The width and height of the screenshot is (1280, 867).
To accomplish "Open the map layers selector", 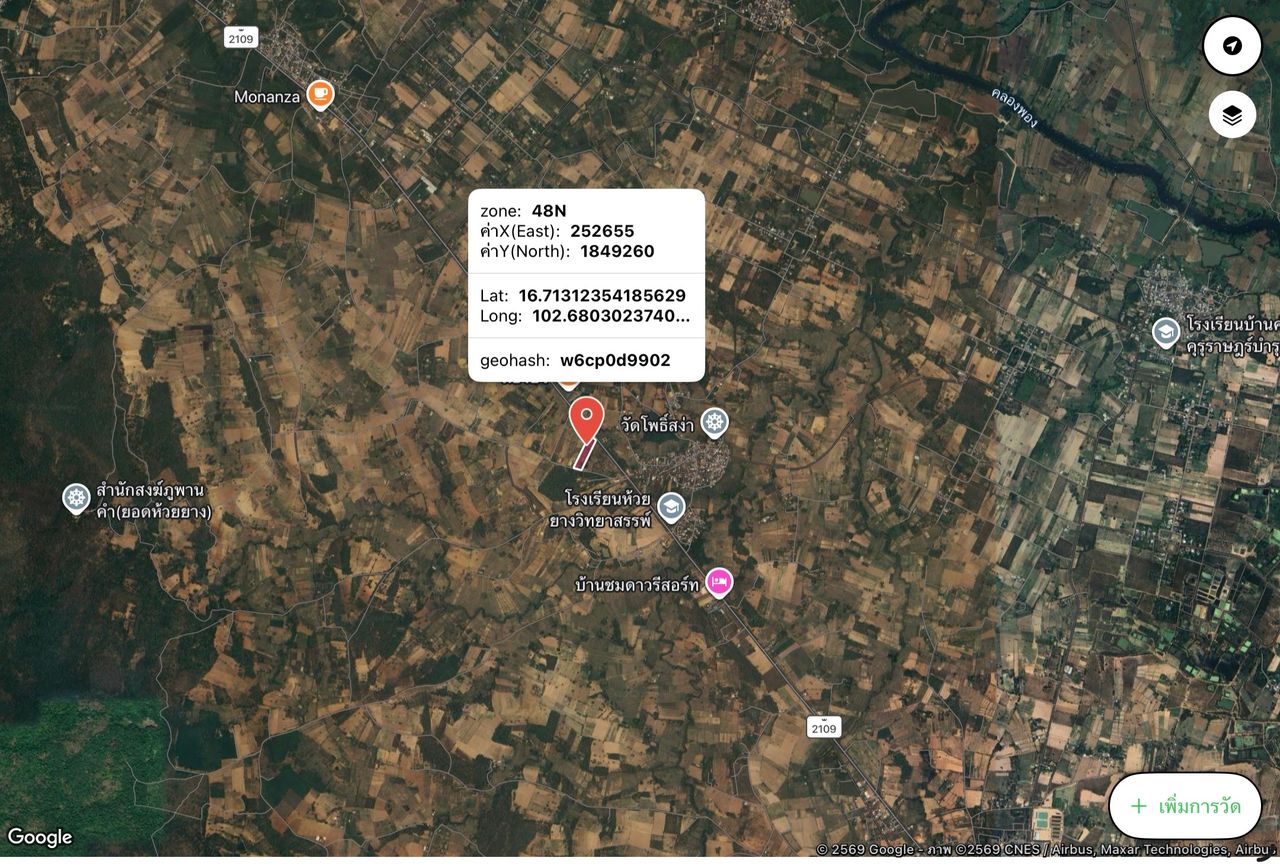I will (x=1232, y=115).
